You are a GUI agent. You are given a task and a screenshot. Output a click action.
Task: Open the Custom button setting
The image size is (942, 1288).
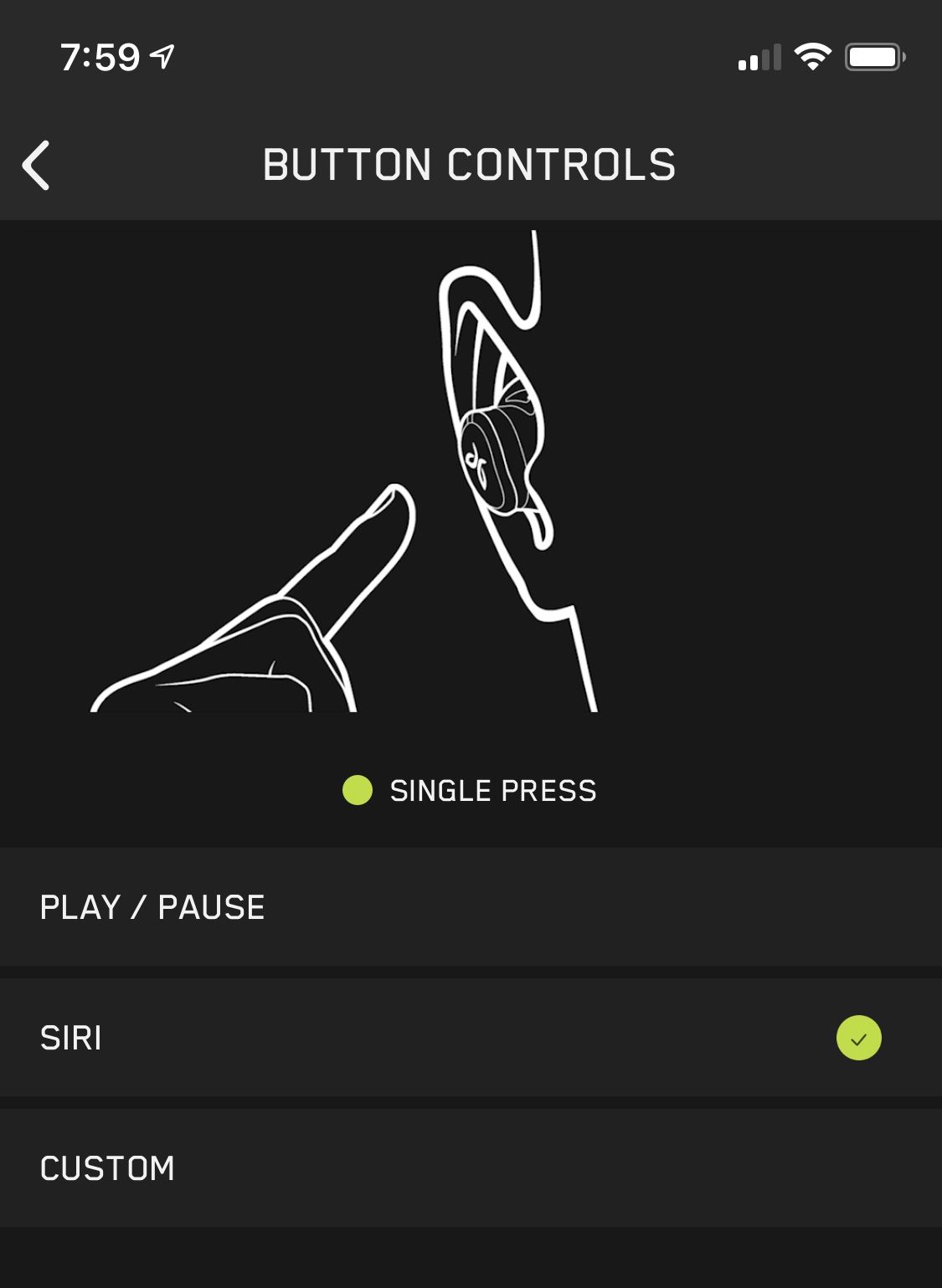point(471,1168)
